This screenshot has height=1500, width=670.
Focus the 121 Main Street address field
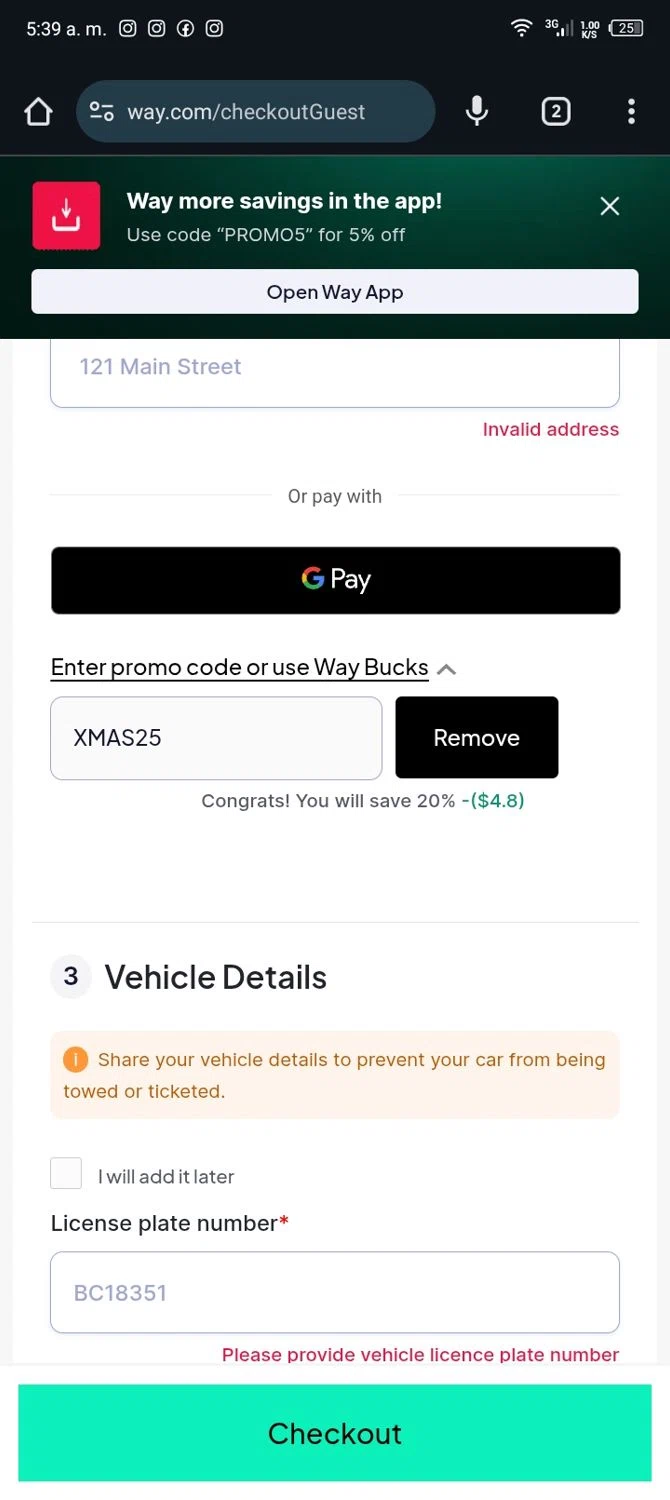334,368
